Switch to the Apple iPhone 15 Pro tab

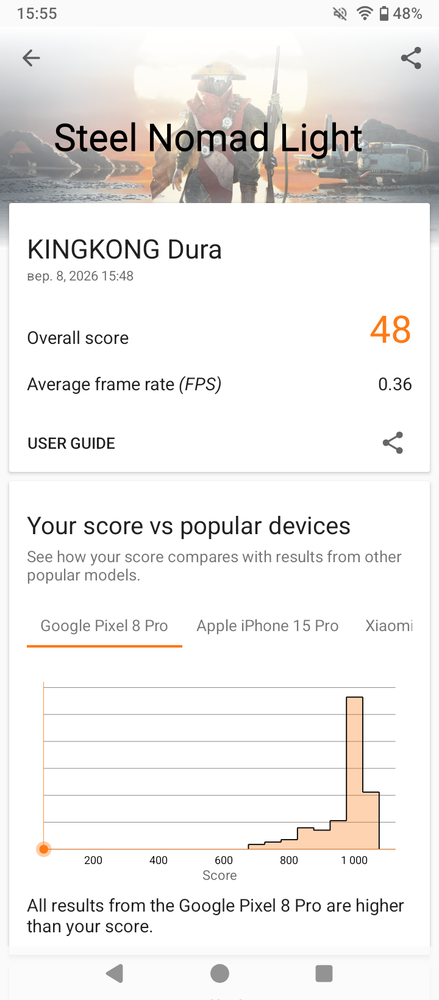tap(267, 626)
